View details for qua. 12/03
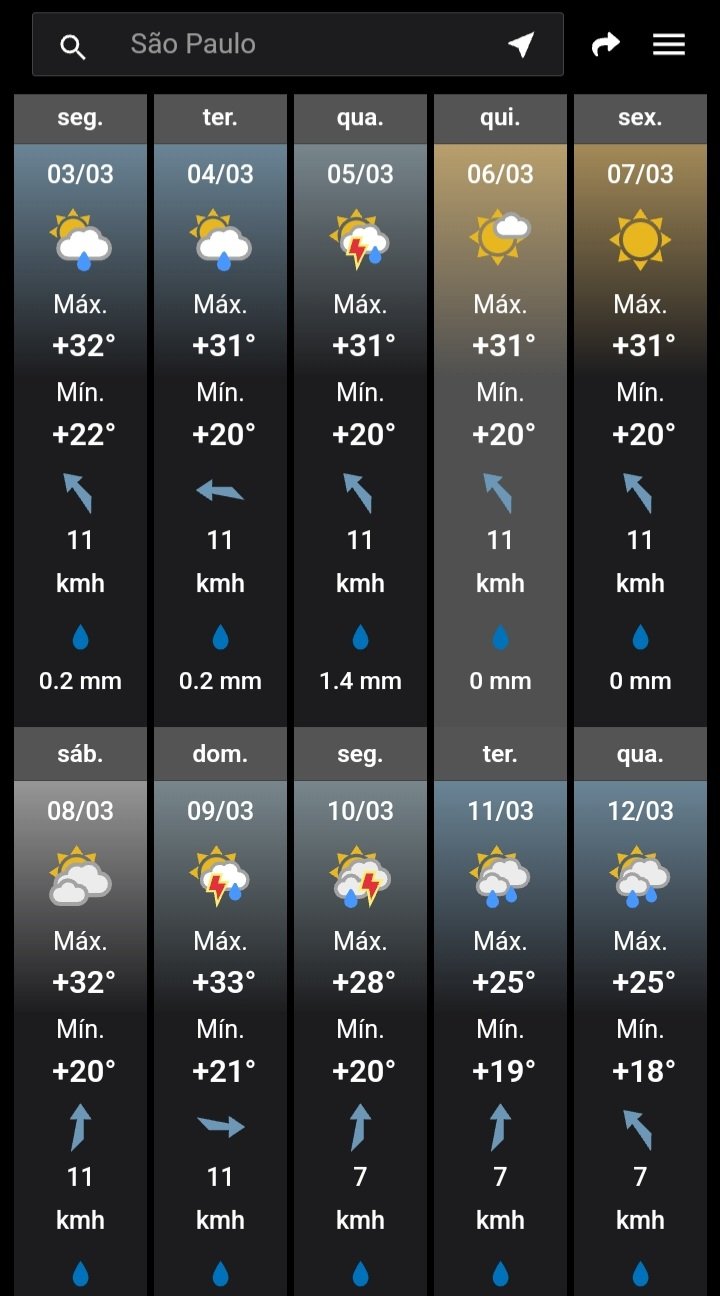 click(640, 1014)
